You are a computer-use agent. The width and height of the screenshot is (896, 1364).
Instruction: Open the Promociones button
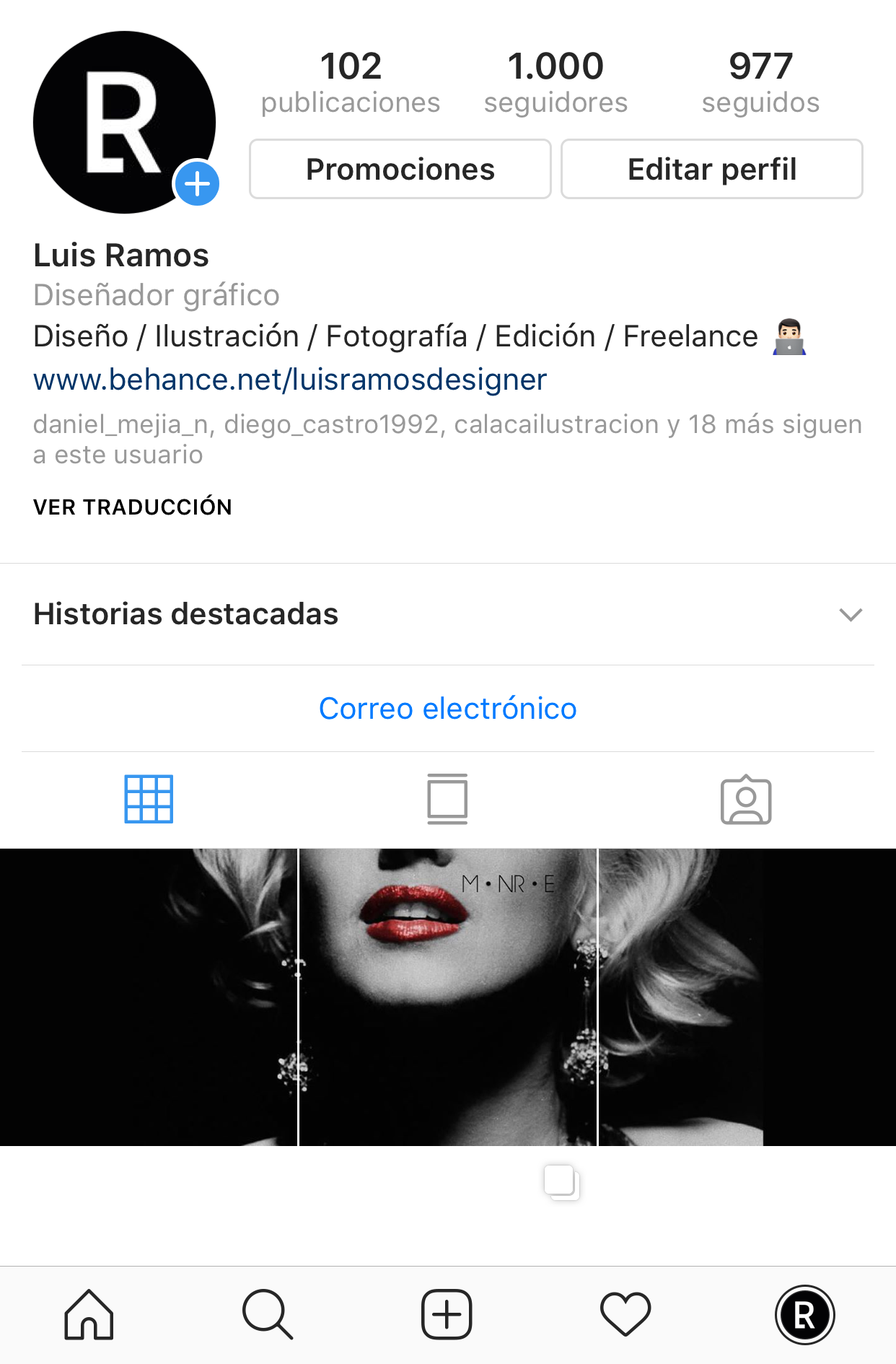pos(400,170)
